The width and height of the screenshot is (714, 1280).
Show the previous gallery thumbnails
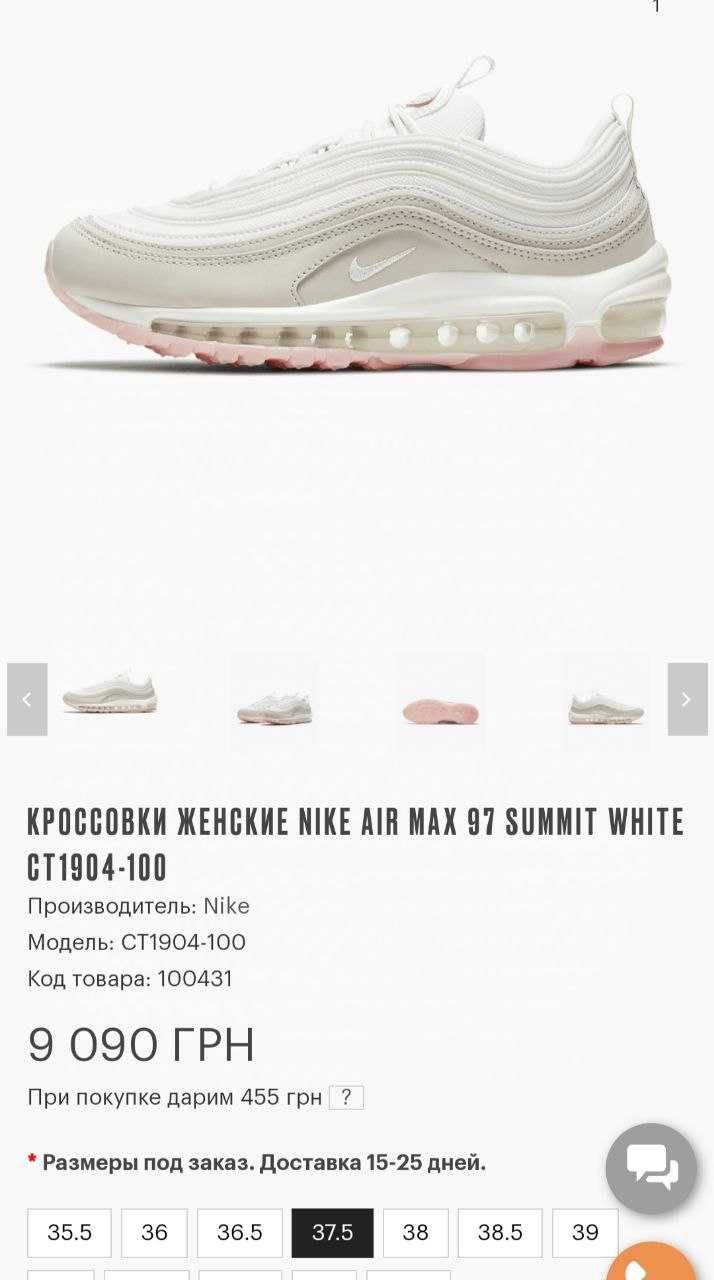coord(27,699)
